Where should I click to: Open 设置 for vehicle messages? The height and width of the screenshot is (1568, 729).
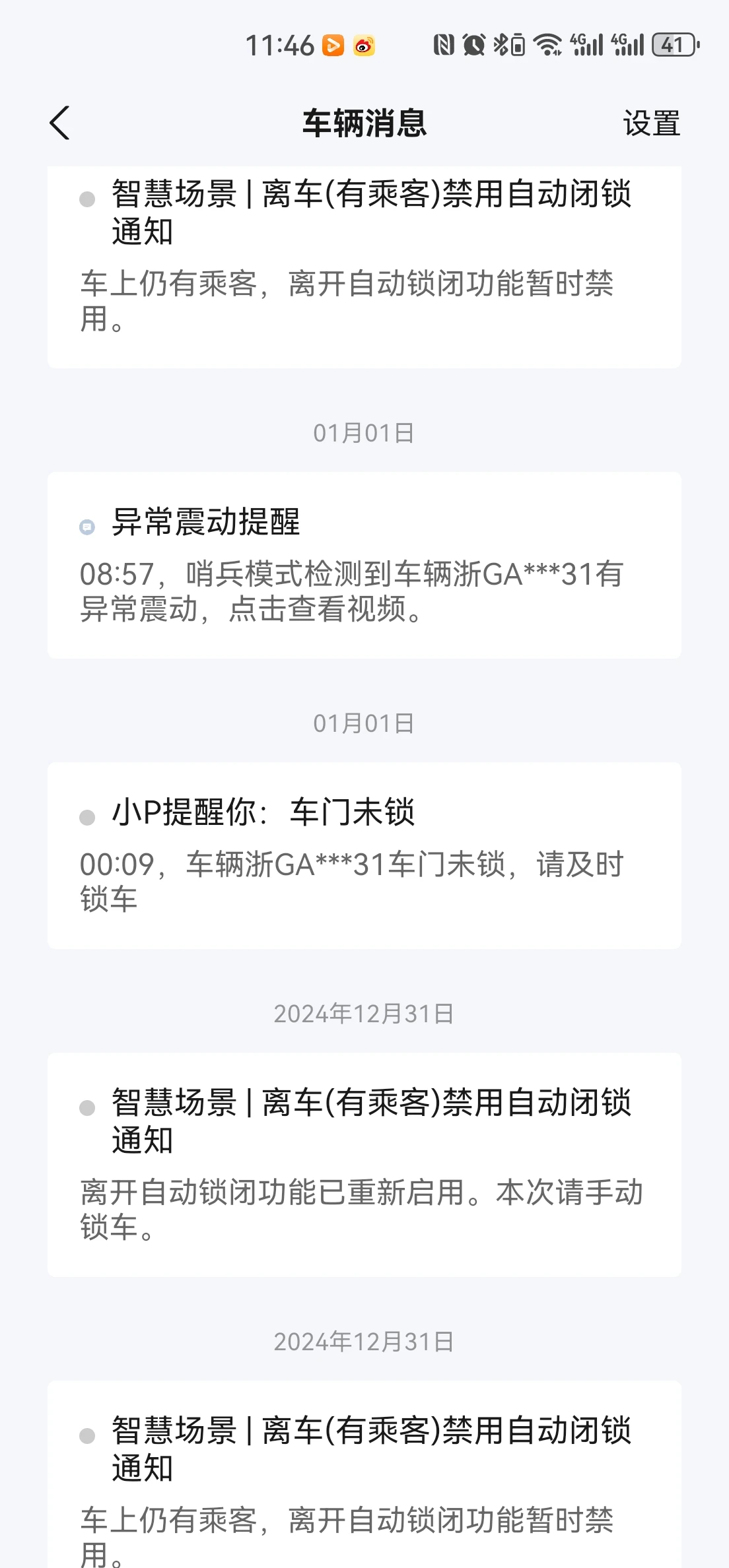651,123
